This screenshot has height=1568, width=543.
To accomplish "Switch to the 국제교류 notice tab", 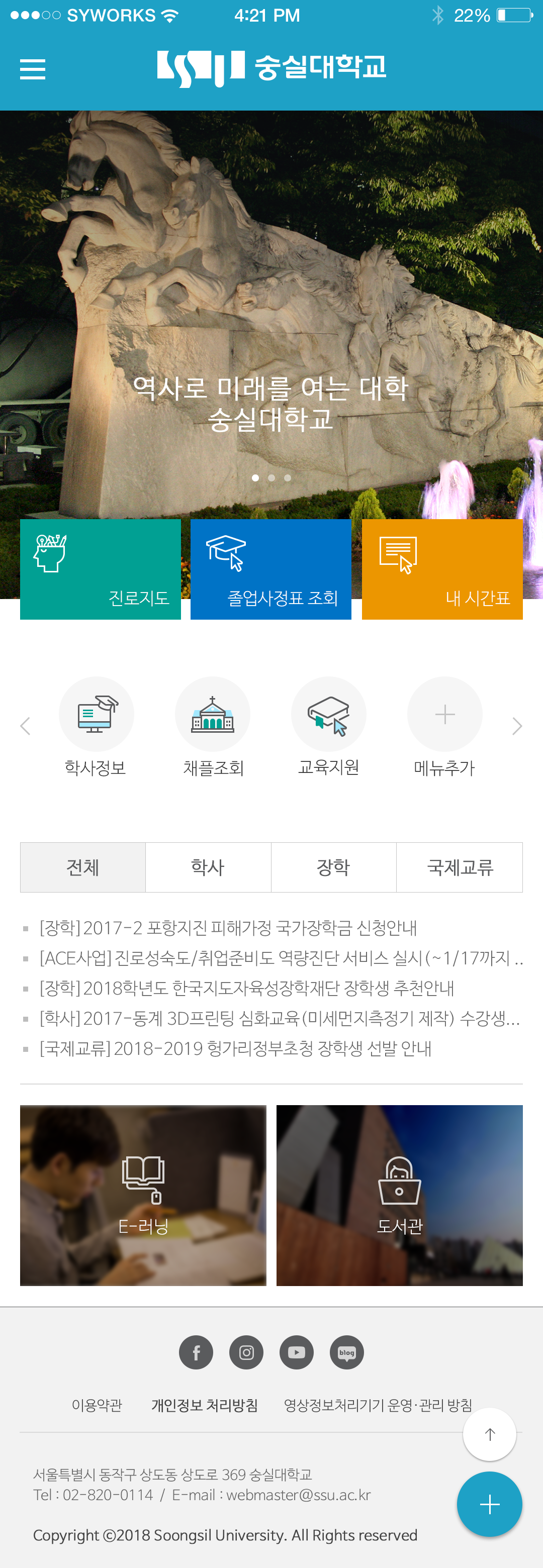I will 460,867.
